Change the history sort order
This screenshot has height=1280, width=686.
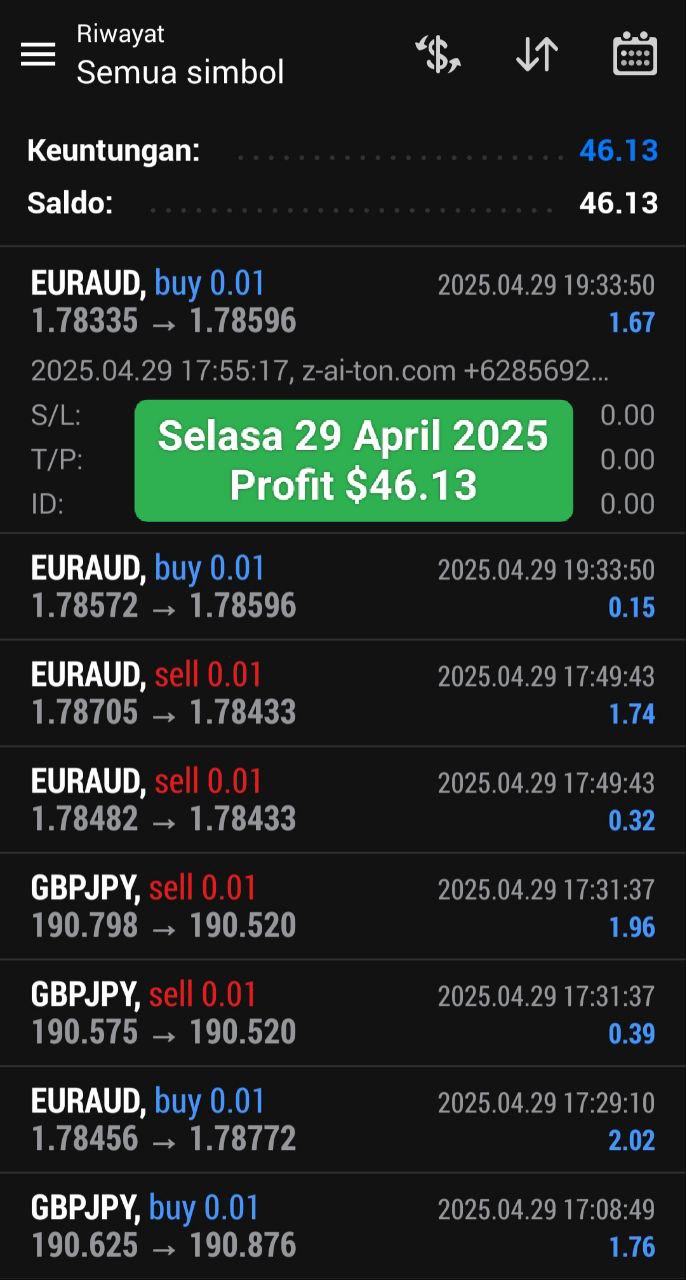537,54
